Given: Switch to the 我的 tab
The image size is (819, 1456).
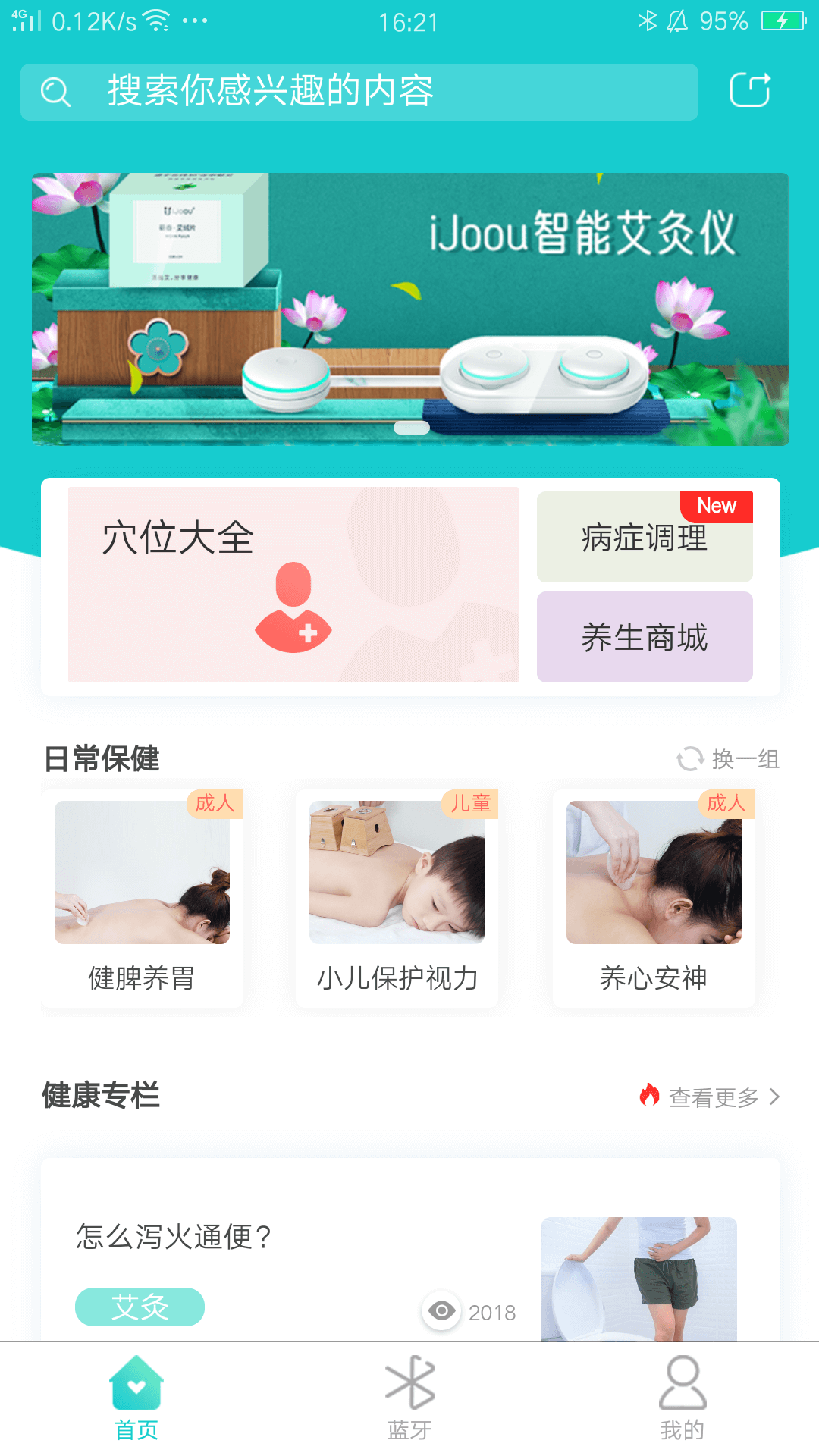Looking at the screenshot, I should 682,1398.
